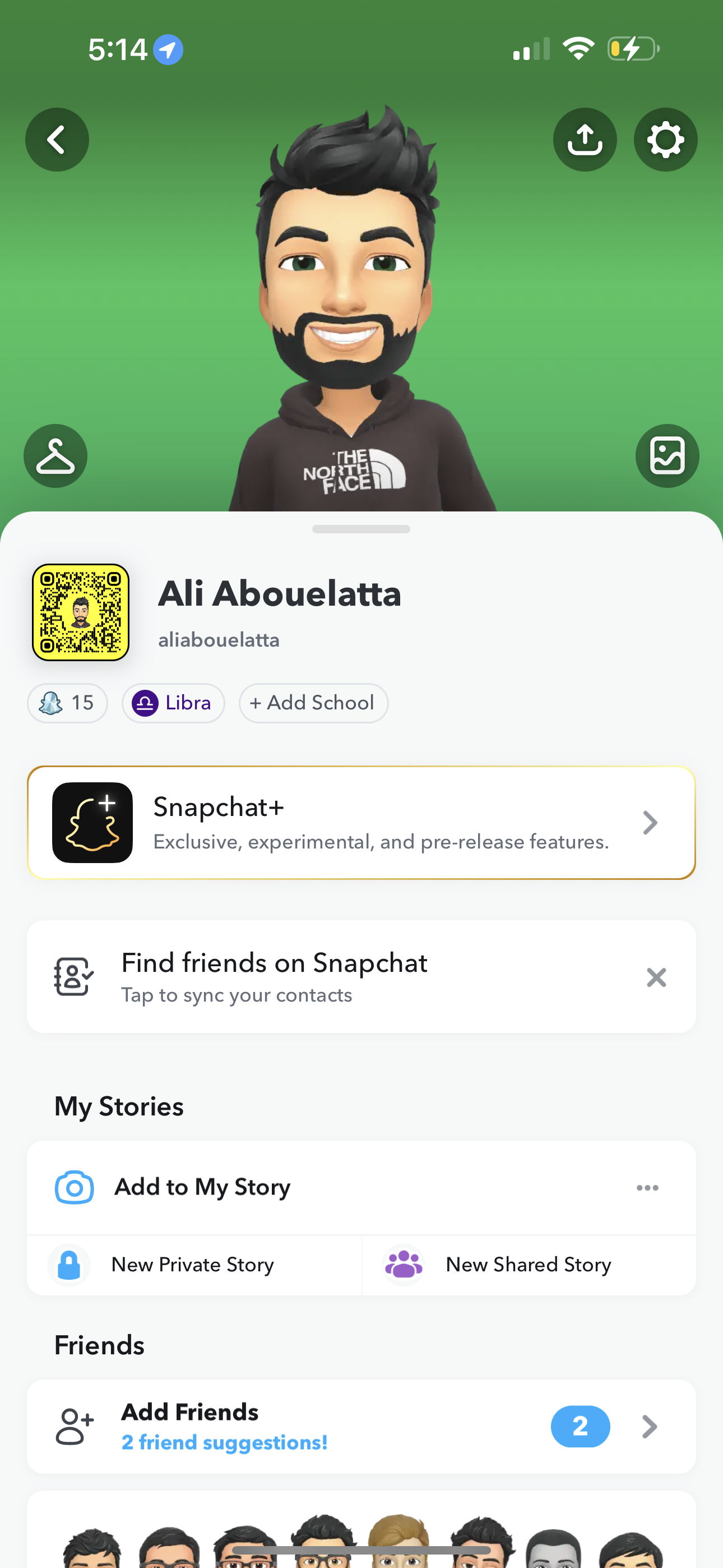Open Add Friends suggestions chevron
Viewport: 723px width, 1568px height.
pos(650,1427)
